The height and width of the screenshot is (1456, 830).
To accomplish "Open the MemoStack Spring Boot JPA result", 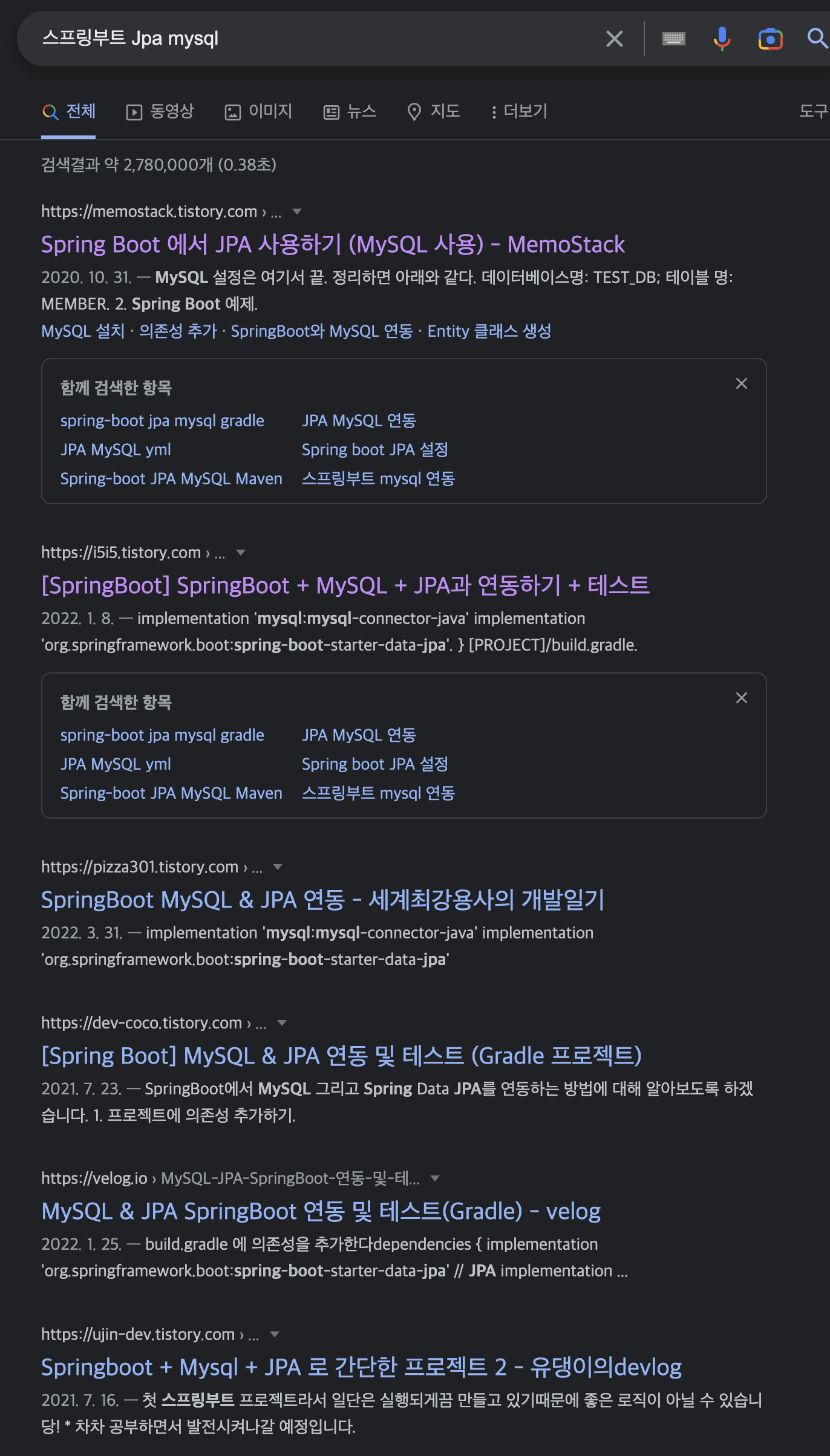I will (333, 245).
